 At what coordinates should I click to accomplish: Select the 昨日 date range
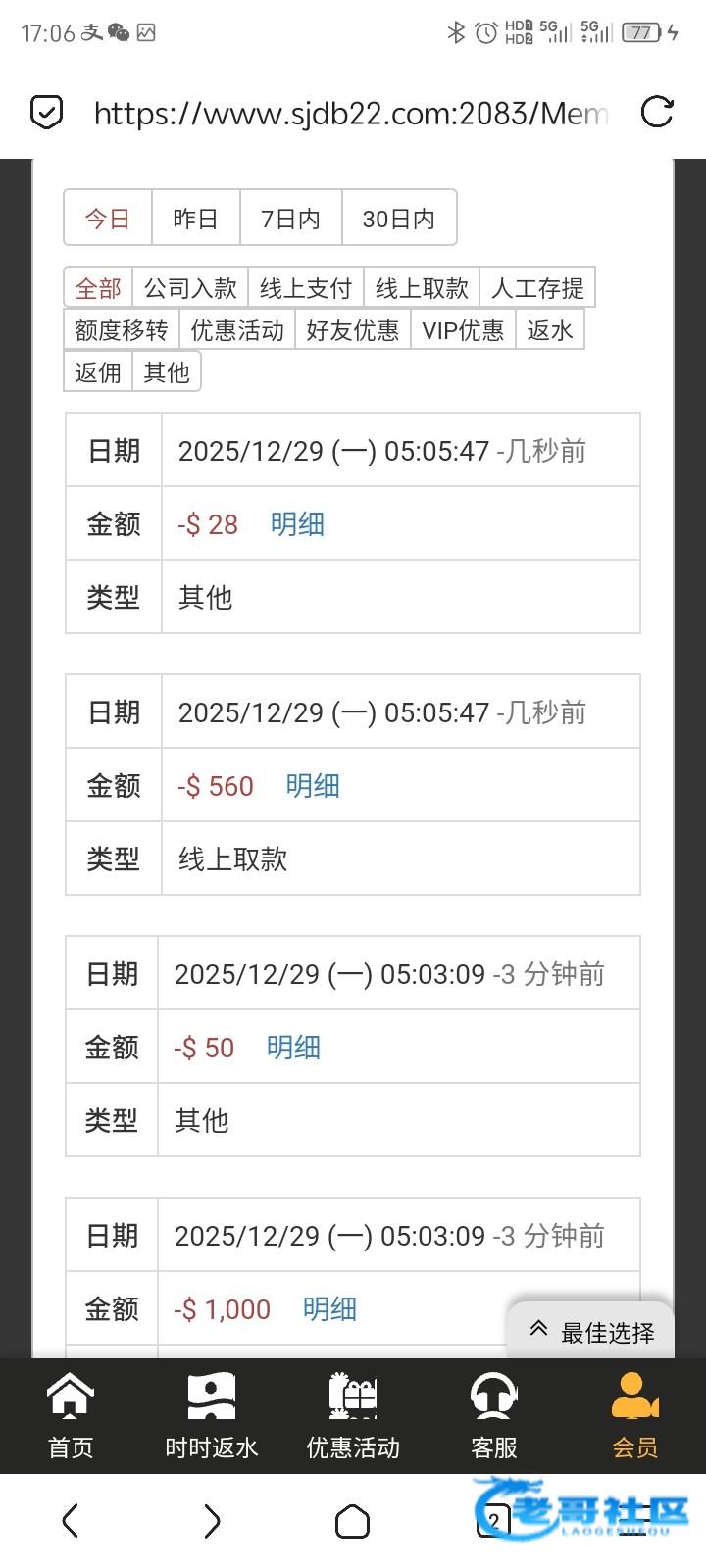[195, 218]
